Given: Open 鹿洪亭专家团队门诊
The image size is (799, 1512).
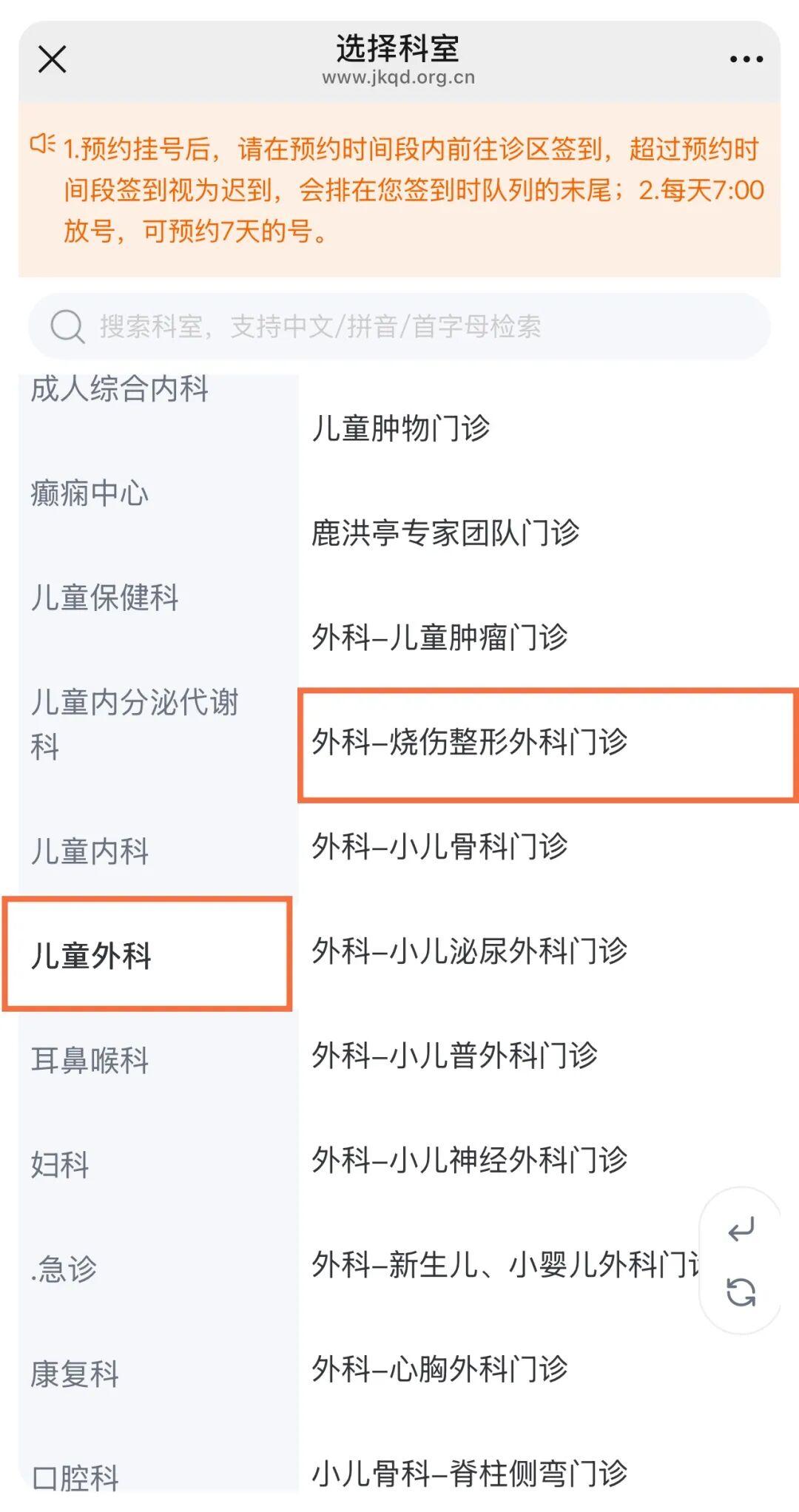Looking at the screenshot, I should [x=445, y=533].
